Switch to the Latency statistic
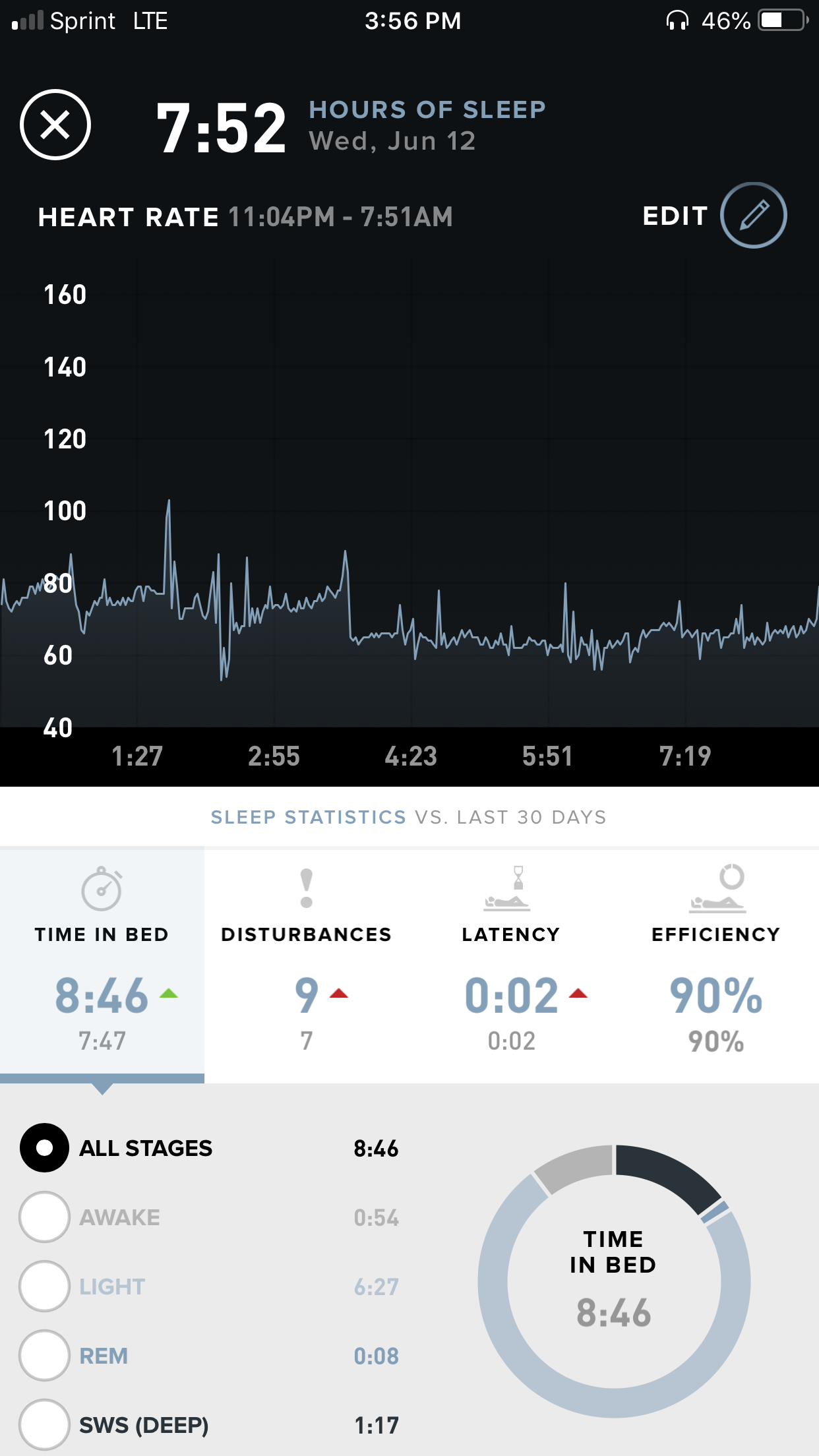Viewport: 819px width, 1456px height. (511, 963)
